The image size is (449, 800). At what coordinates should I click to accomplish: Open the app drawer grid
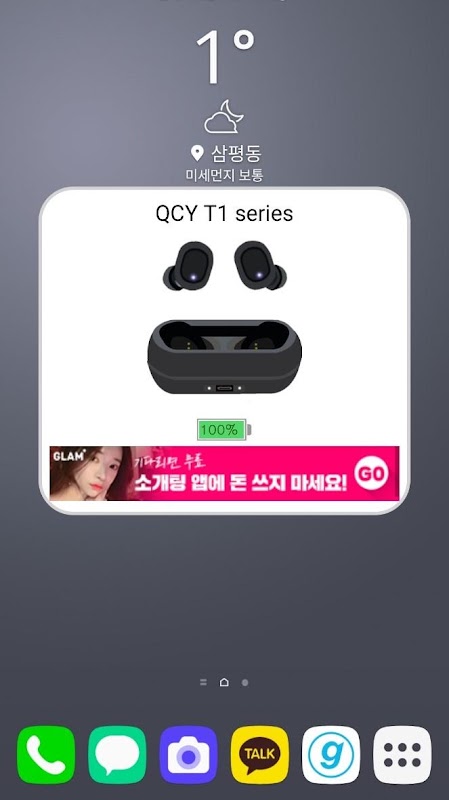pyautogui.click(x=402, y=755)
